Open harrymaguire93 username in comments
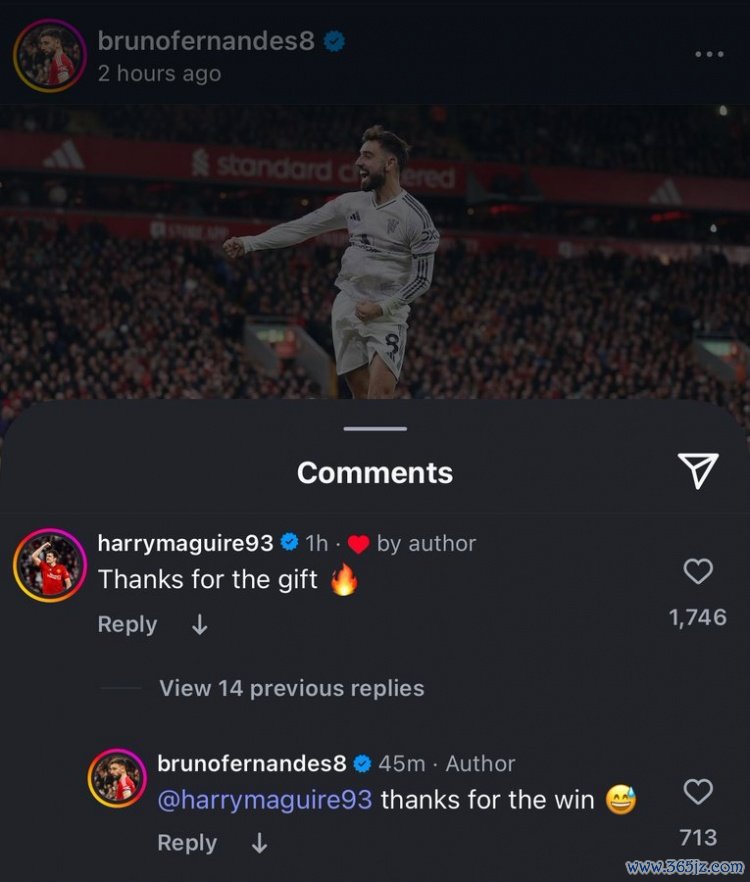This screenshot has height=882, width=750. [185, 542]
